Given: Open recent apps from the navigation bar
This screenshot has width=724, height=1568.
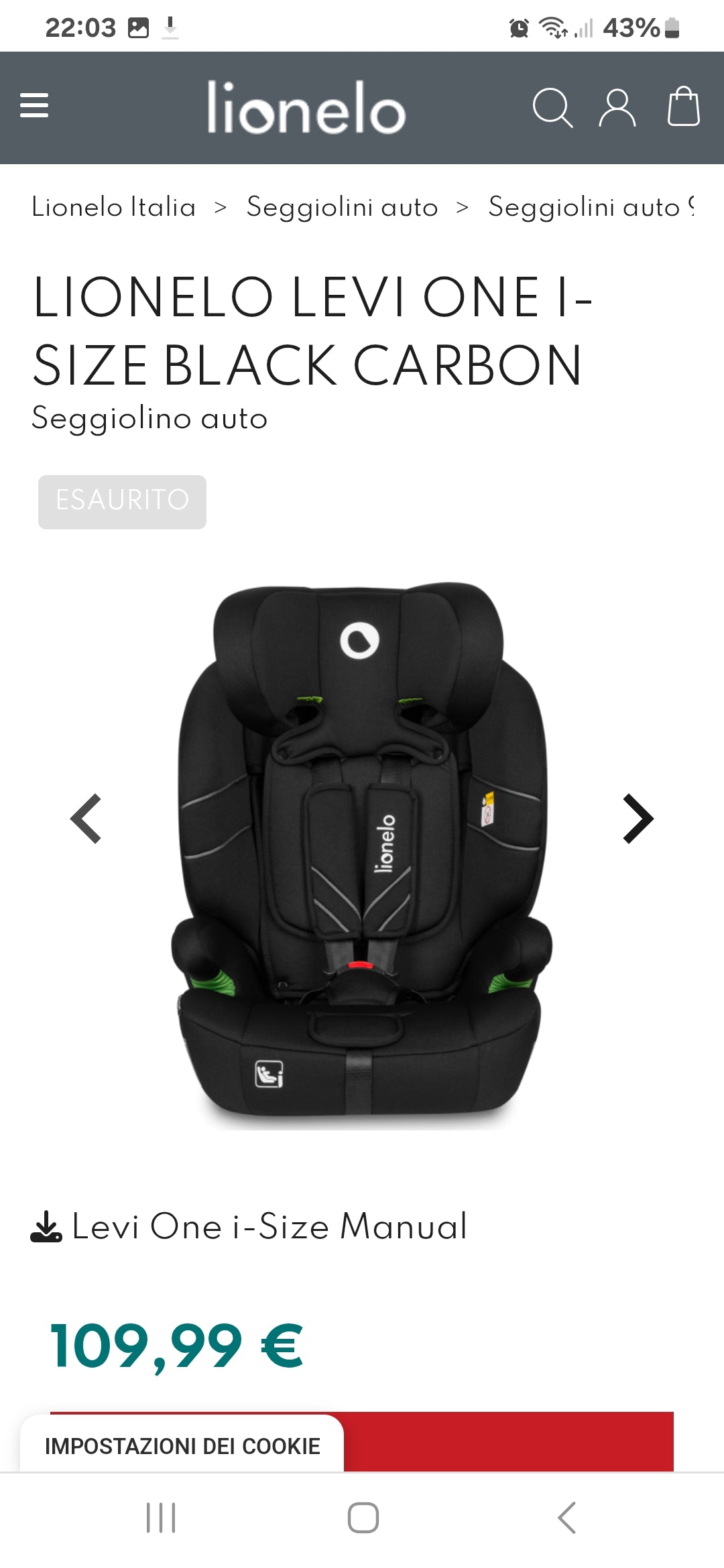Looking at the screenshot, I should (x=161, y=1518).
